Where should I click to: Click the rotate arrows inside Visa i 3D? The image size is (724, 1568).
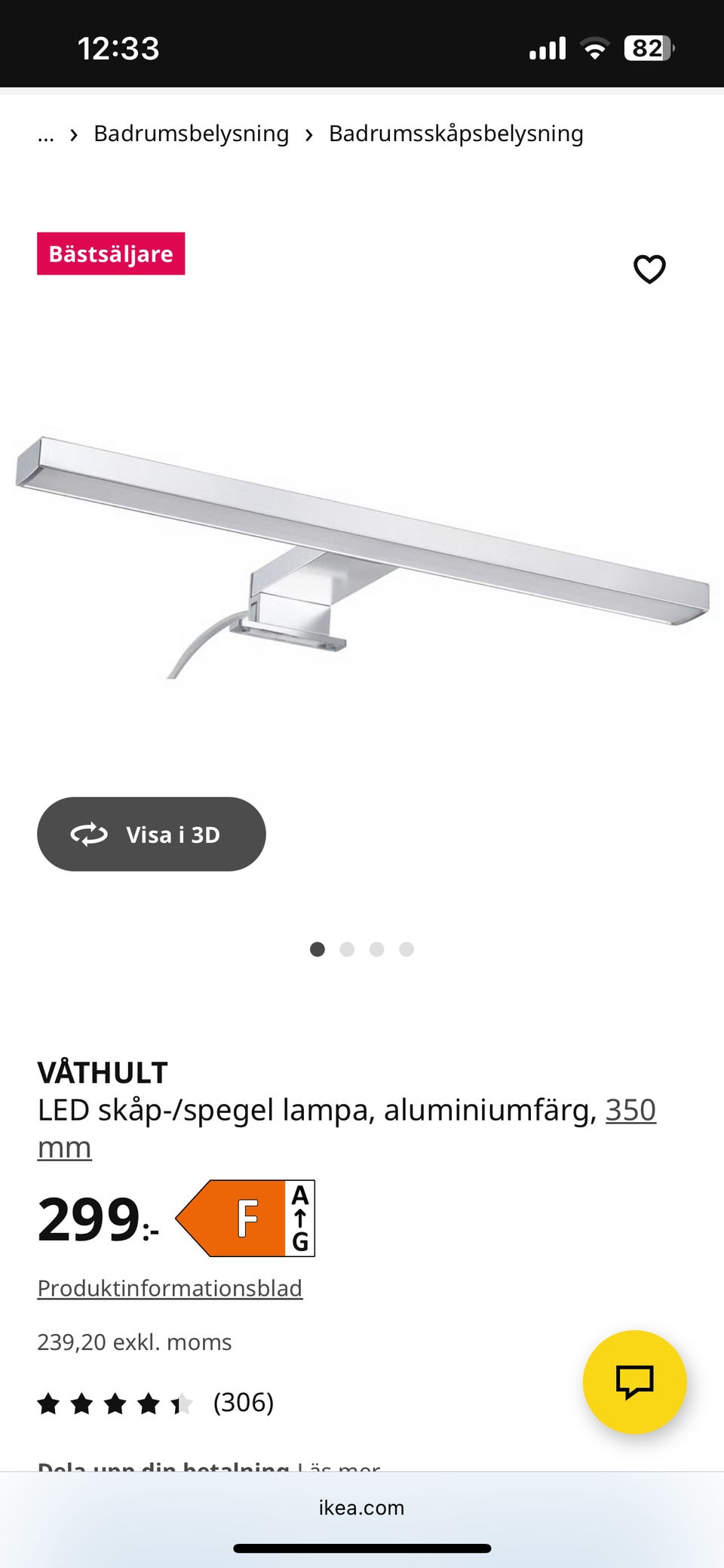coord(88,835)
